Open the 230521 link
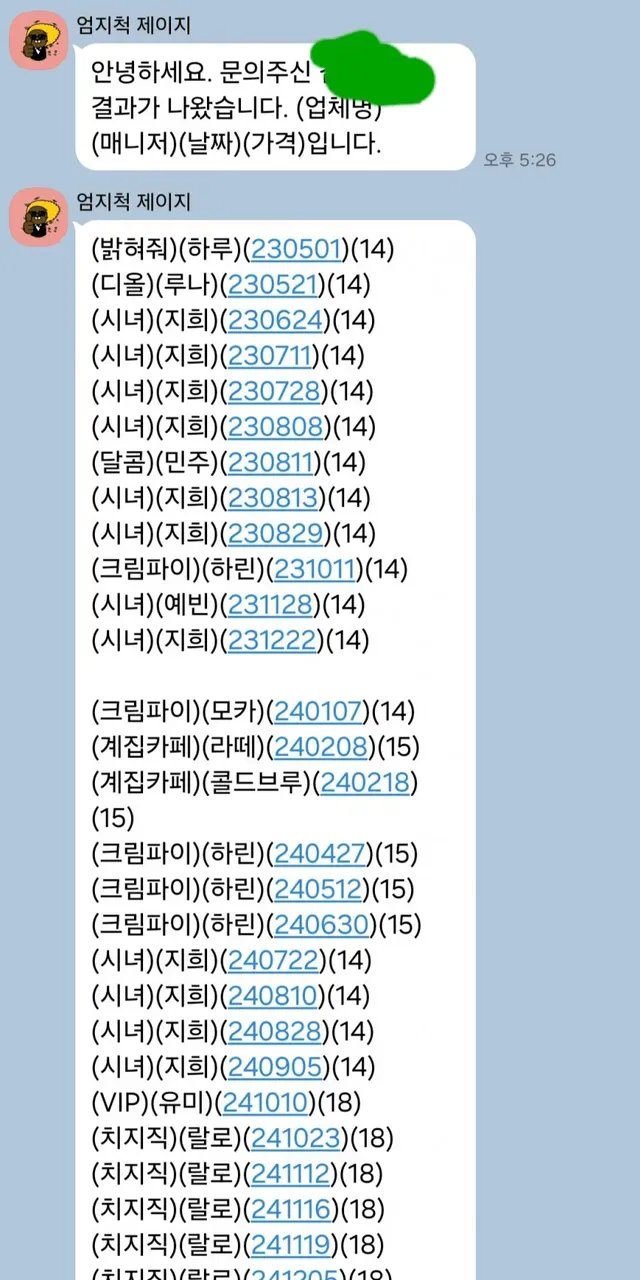 (275, 285)
